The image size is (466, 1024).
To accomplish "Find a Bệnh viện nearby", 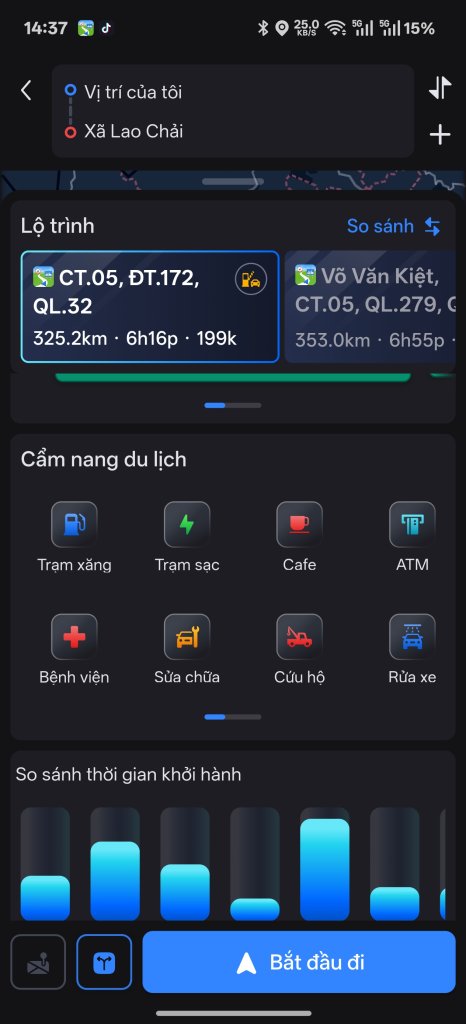I will coord(74,649).
